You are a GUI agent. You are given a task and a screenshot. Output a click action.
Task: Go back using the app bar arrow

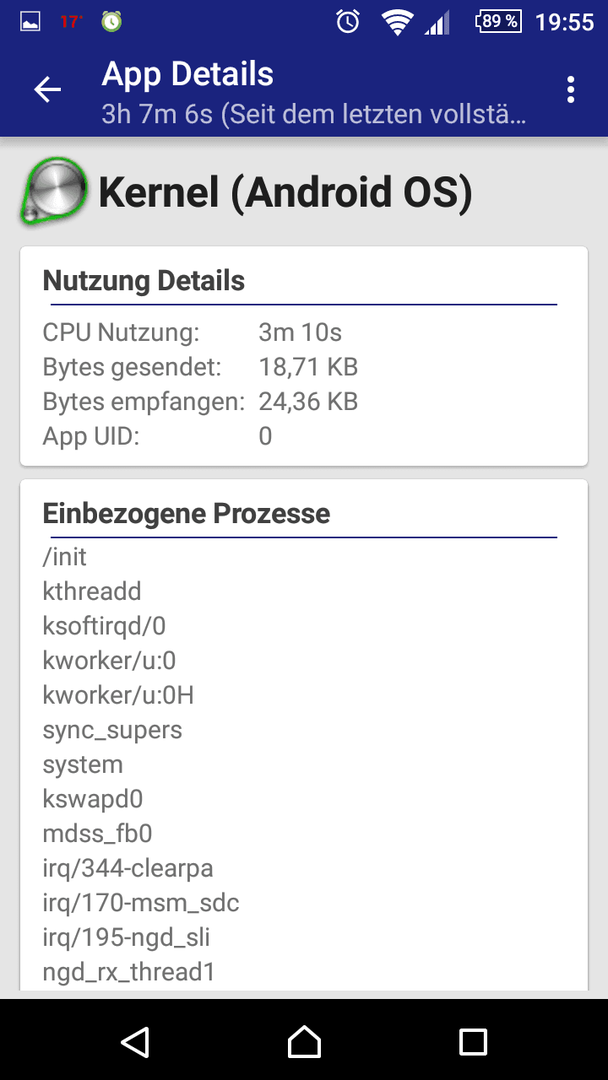coord(48,90)
